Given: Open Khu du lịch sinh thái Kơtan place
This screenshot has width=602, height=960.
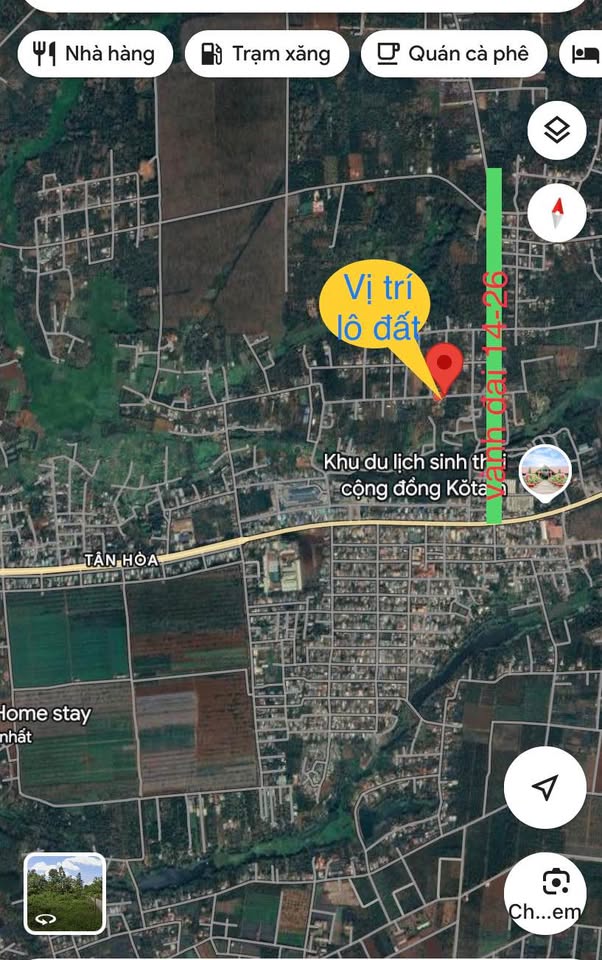Looking at the screenshot, I should tap(545, 472).
